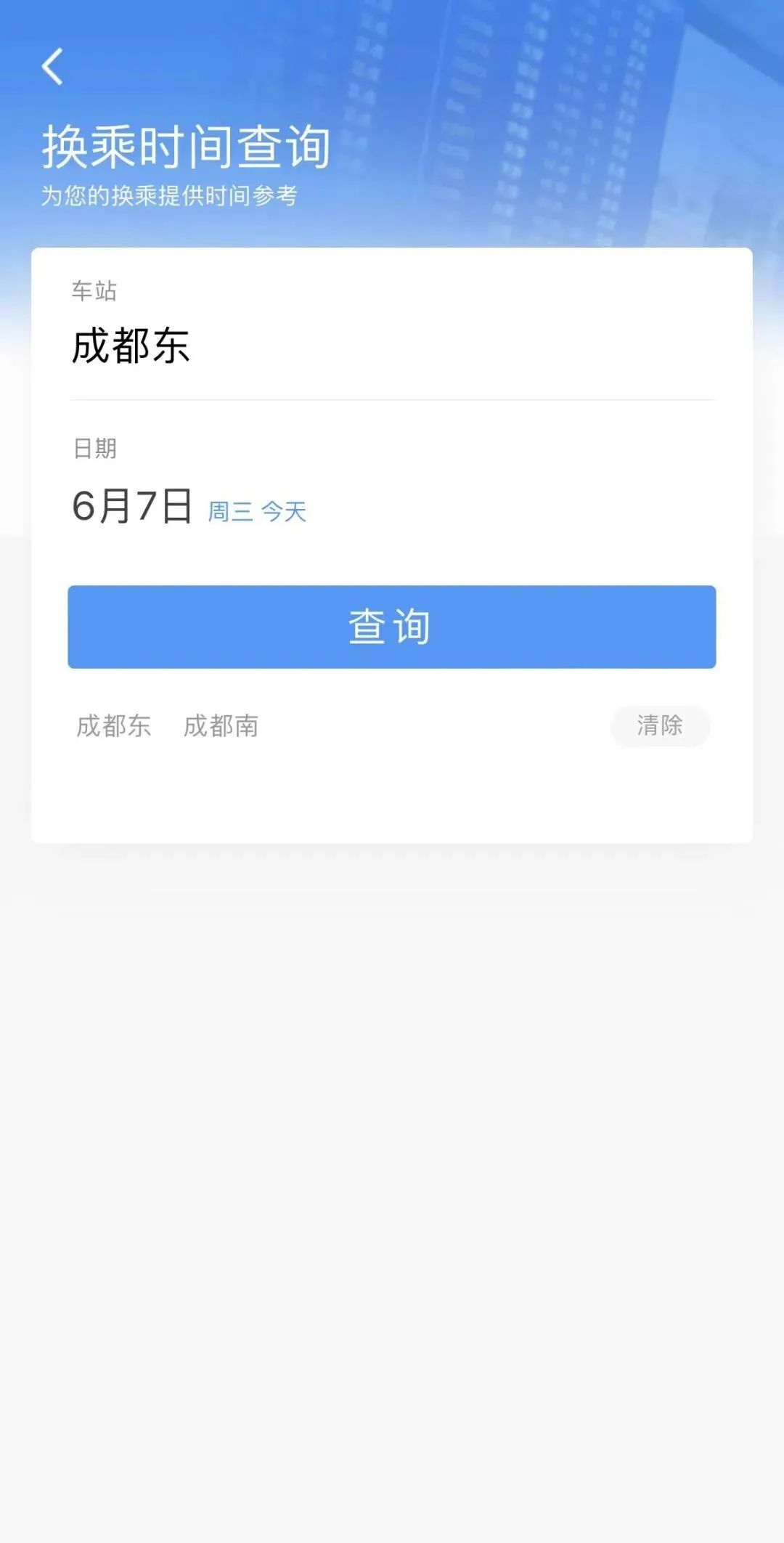Screen dimensions: 784x1543
Task: Choose 成都南 history chip to fill station
Action: click(223, 726)
